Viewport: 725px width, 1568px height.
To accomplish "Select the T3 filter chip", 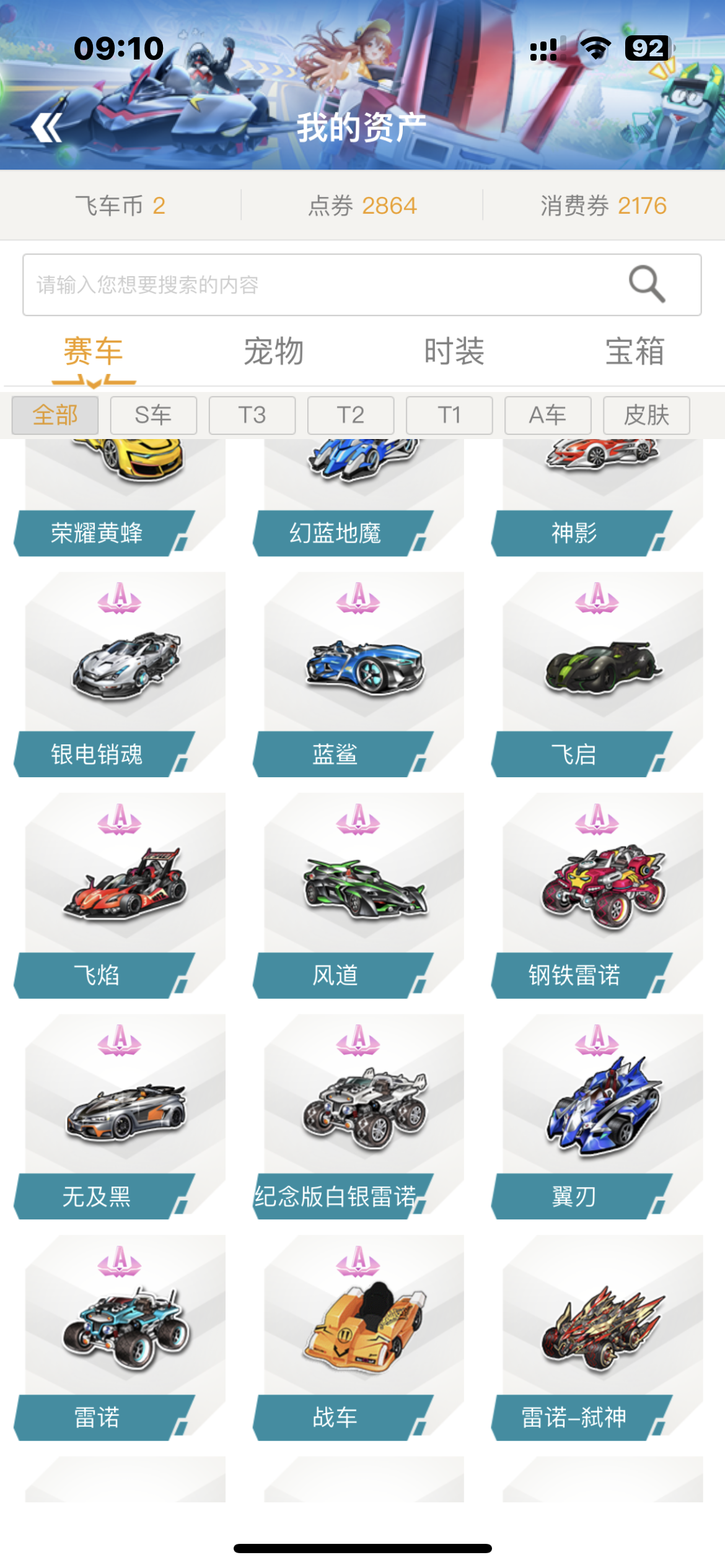I will tap(252, 416).
